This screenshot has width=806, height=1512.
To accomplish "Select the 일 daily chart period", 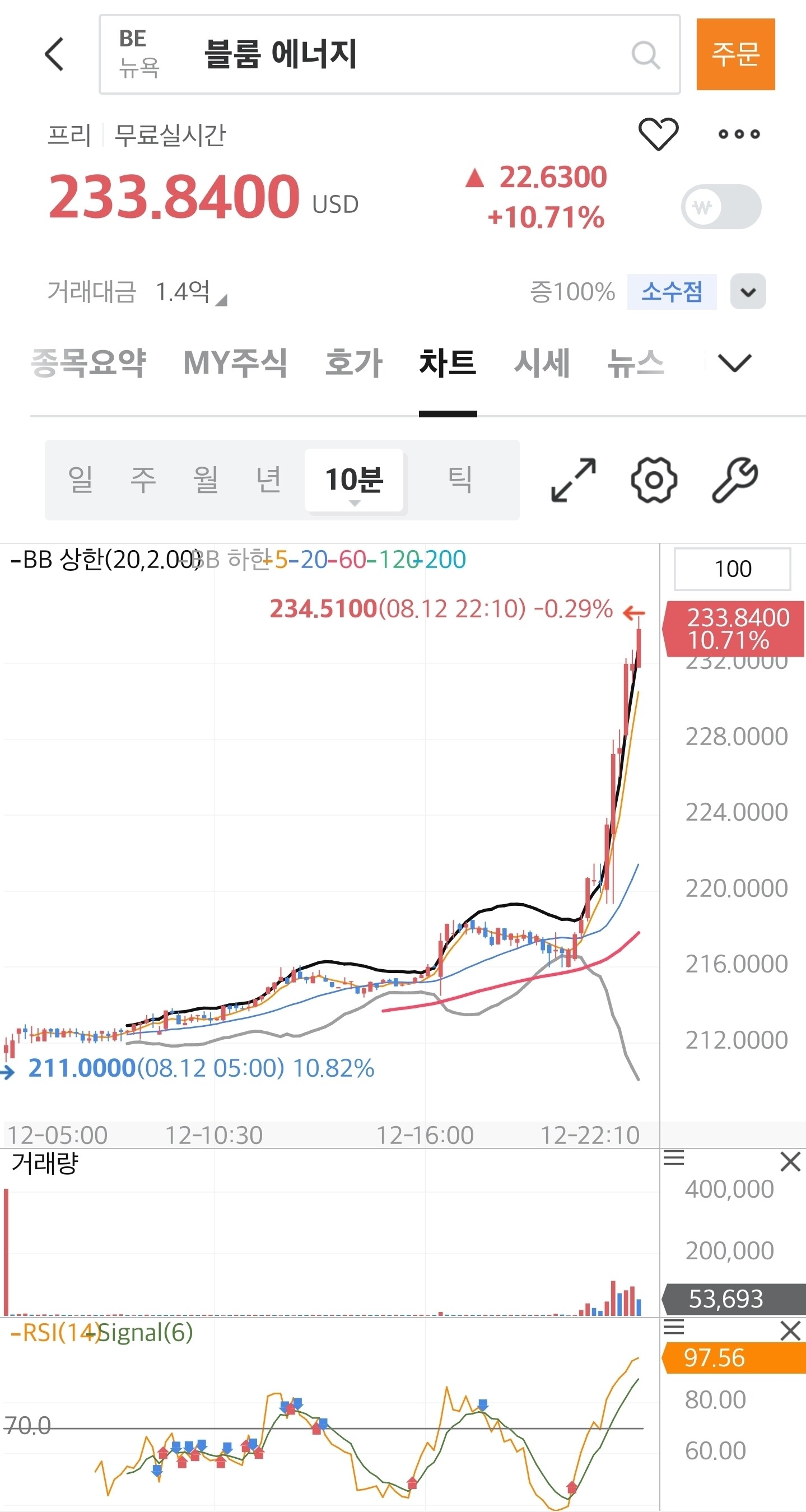I will [x=81, y=480].
